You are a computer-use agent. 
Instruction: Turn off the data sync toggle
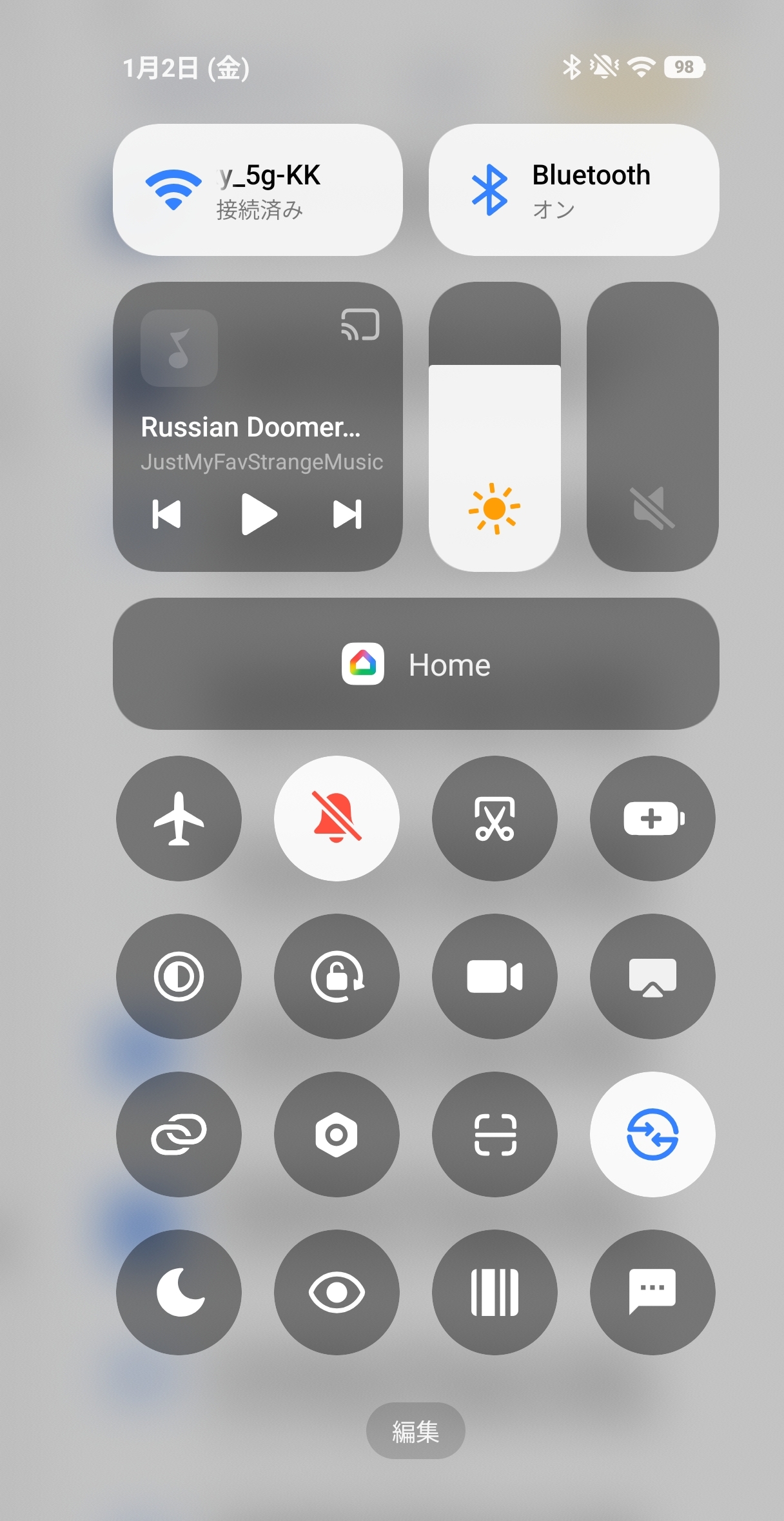tap(652, 1134)
